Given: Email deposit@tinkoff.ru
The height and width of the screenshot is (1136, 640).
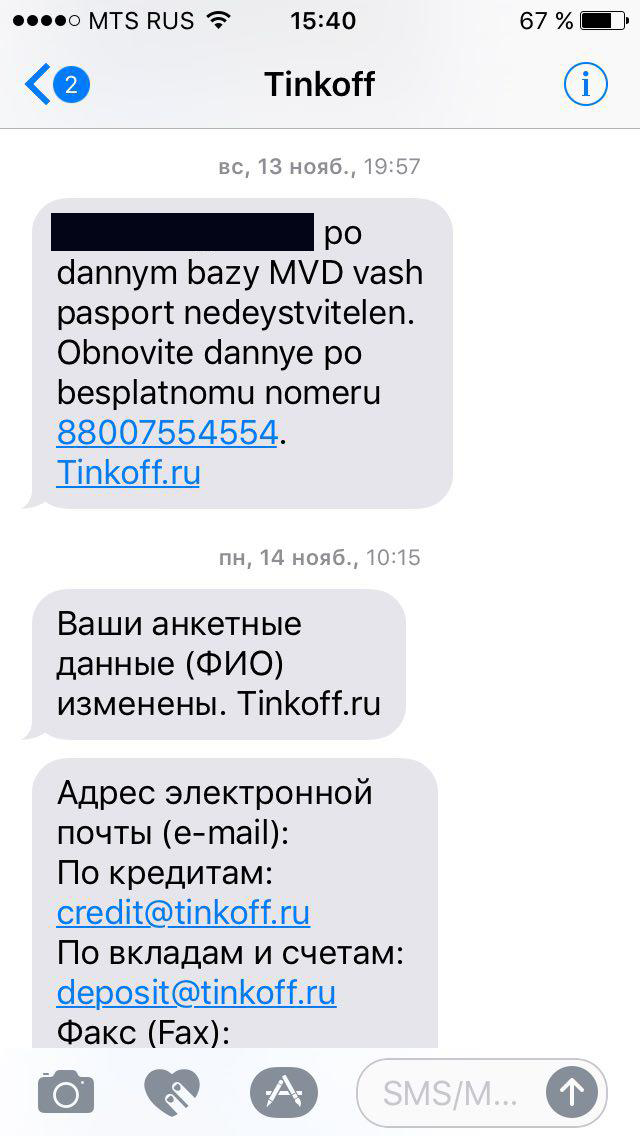Looking at the screenshot, I should pos(196,993).
